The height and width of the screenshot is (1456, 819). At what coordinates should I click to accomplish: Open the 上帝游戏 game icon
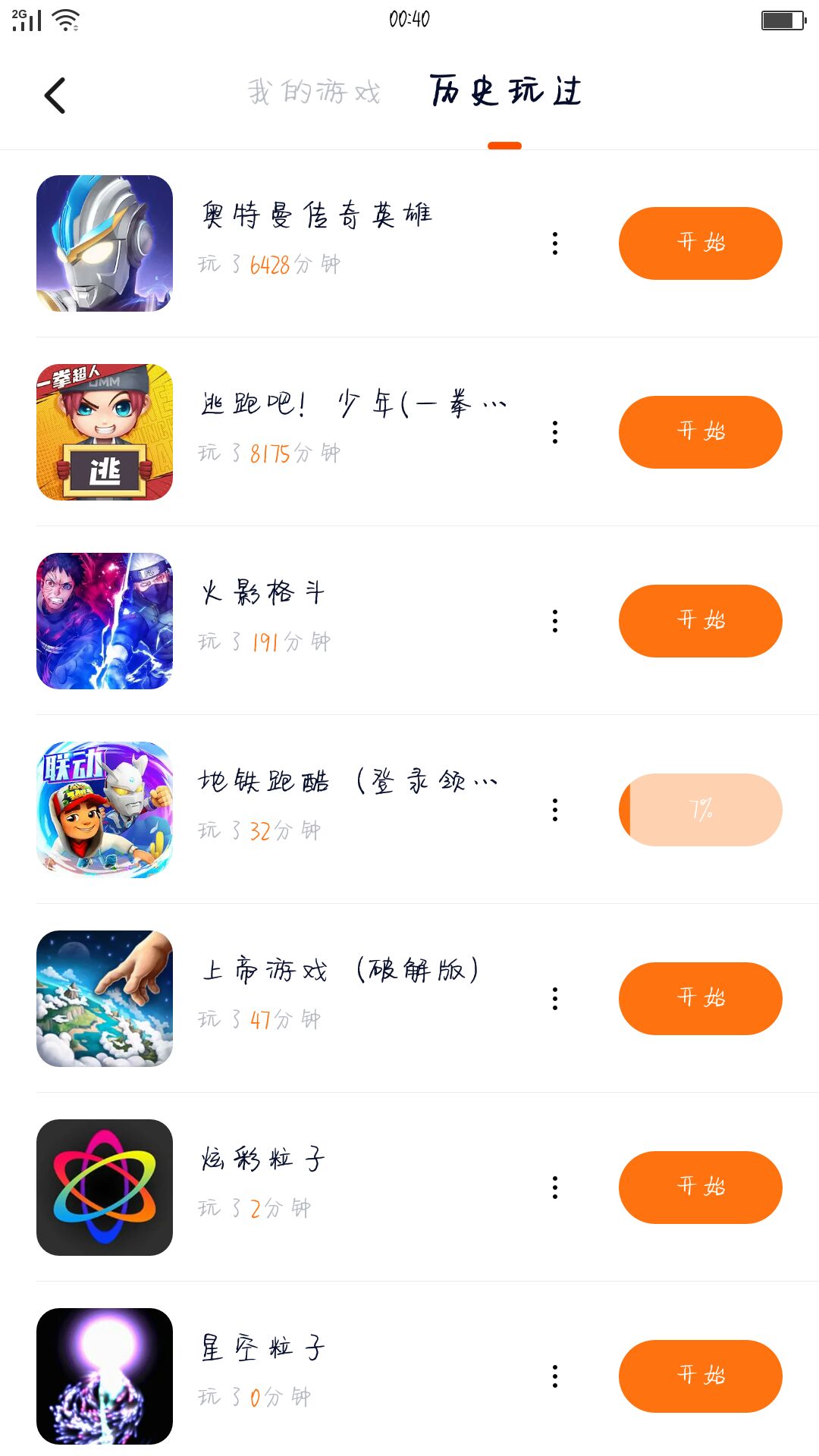pos(105,999)
